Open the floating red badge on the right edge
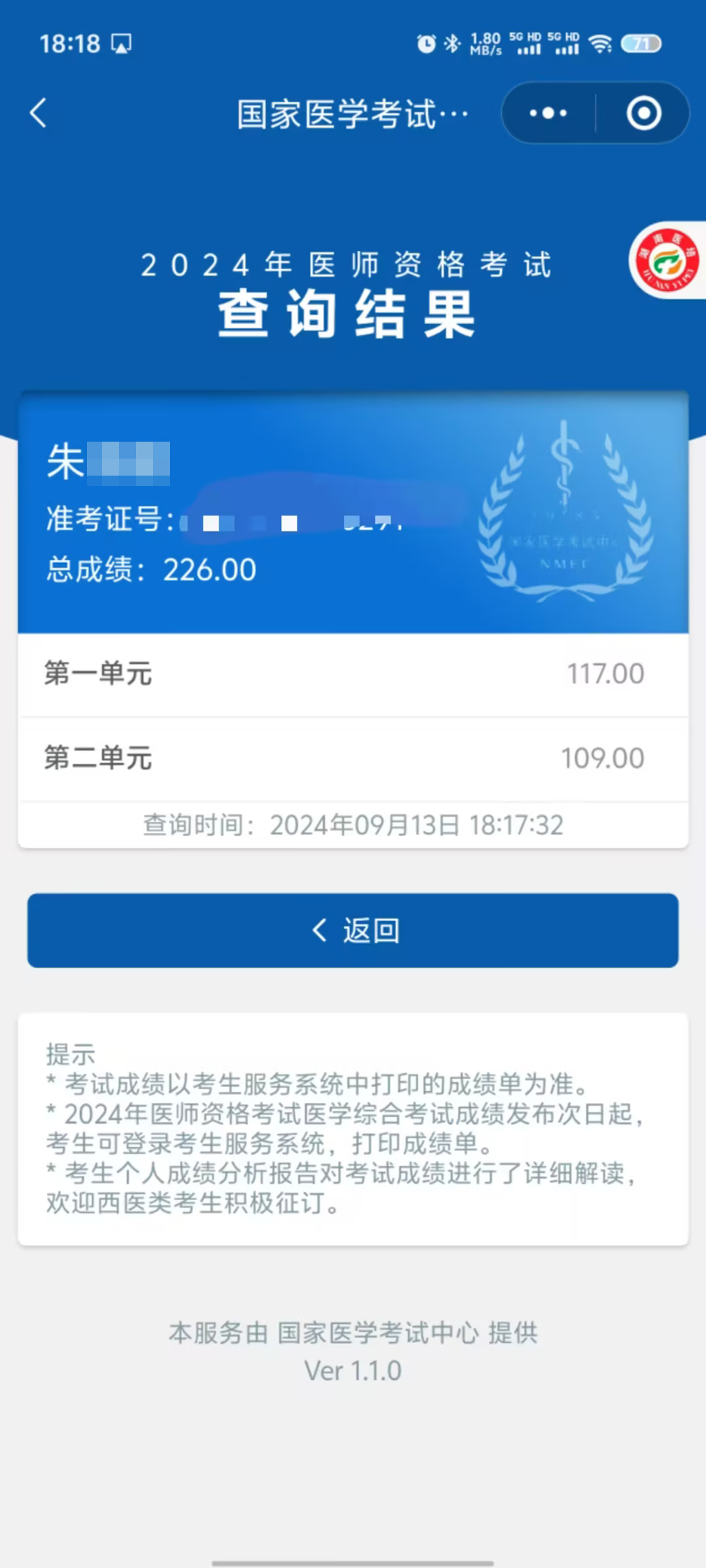This screenshot has height=1568, width=706. click(x=667, y=261)
